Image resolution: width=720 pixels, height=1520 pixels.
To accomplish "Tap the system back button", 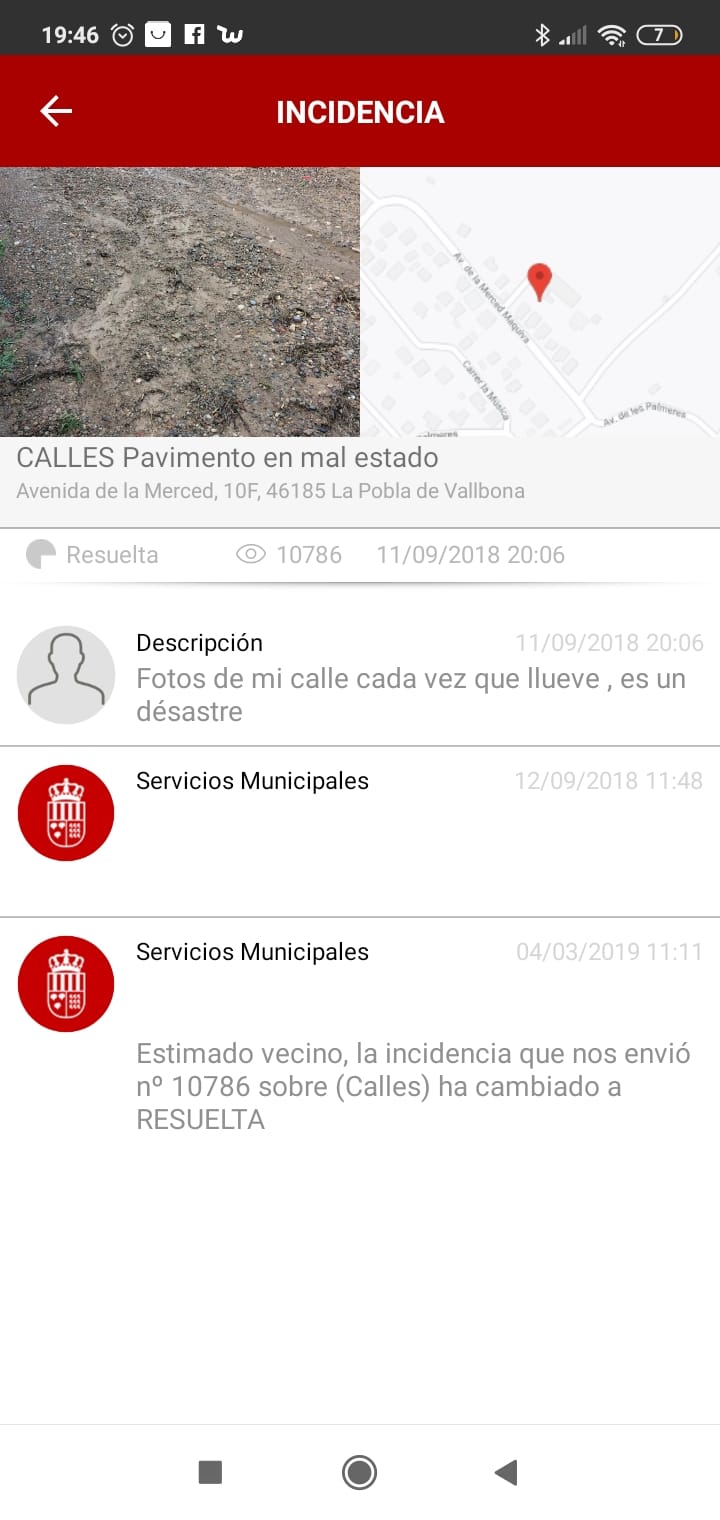I will point(506,1472).
